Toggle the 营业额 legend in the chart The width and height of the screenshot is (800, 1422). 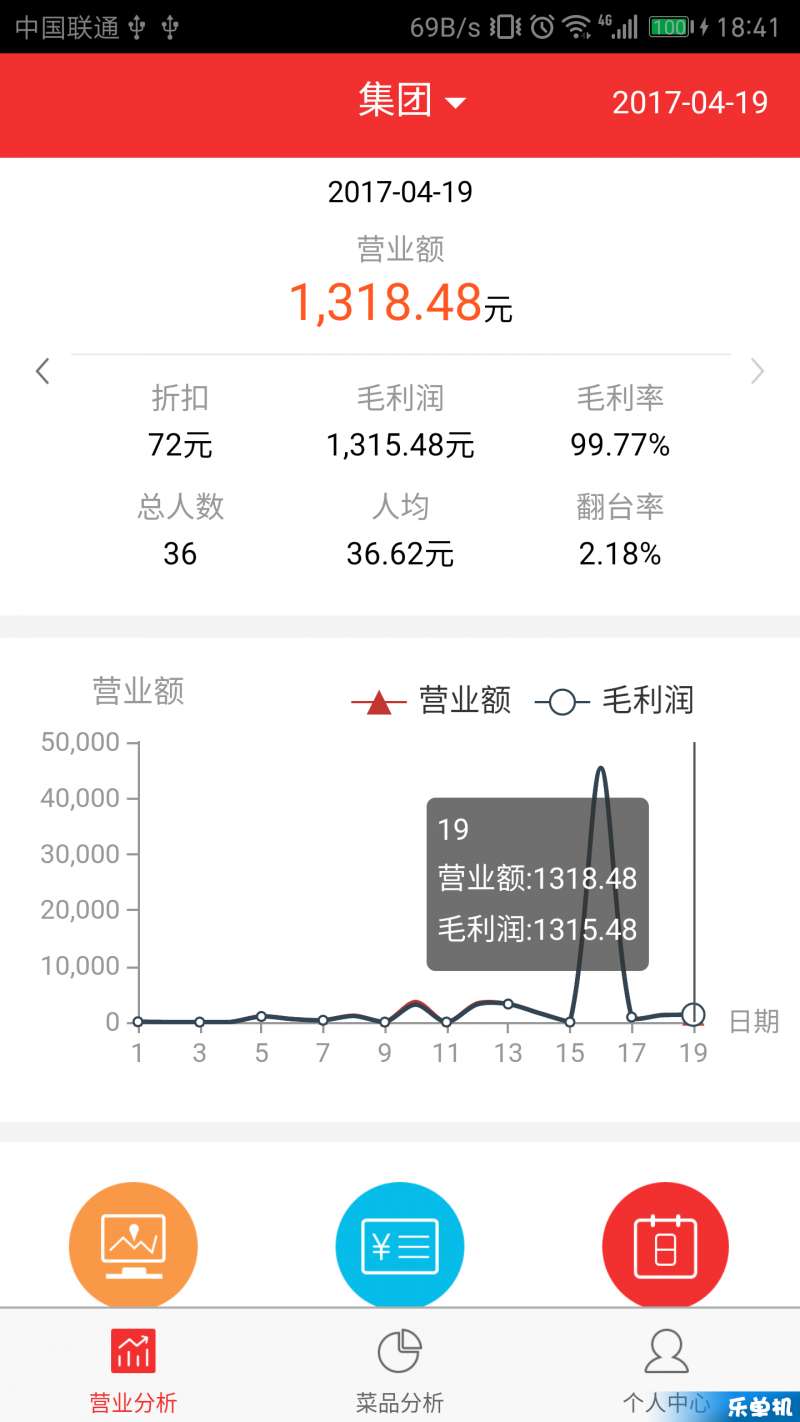tap(431, 700)
